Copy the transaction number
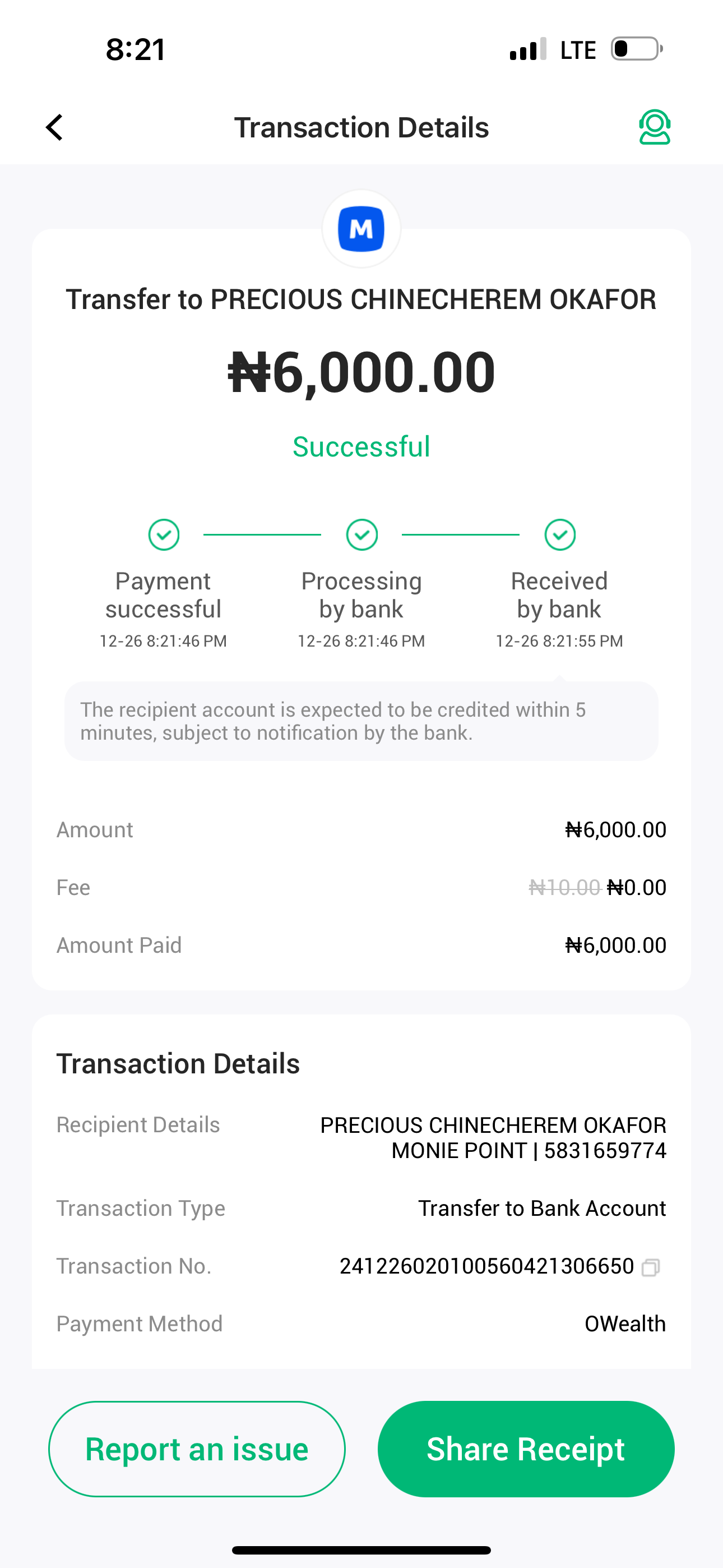Screen dimensions: 723x1568 651,1267
